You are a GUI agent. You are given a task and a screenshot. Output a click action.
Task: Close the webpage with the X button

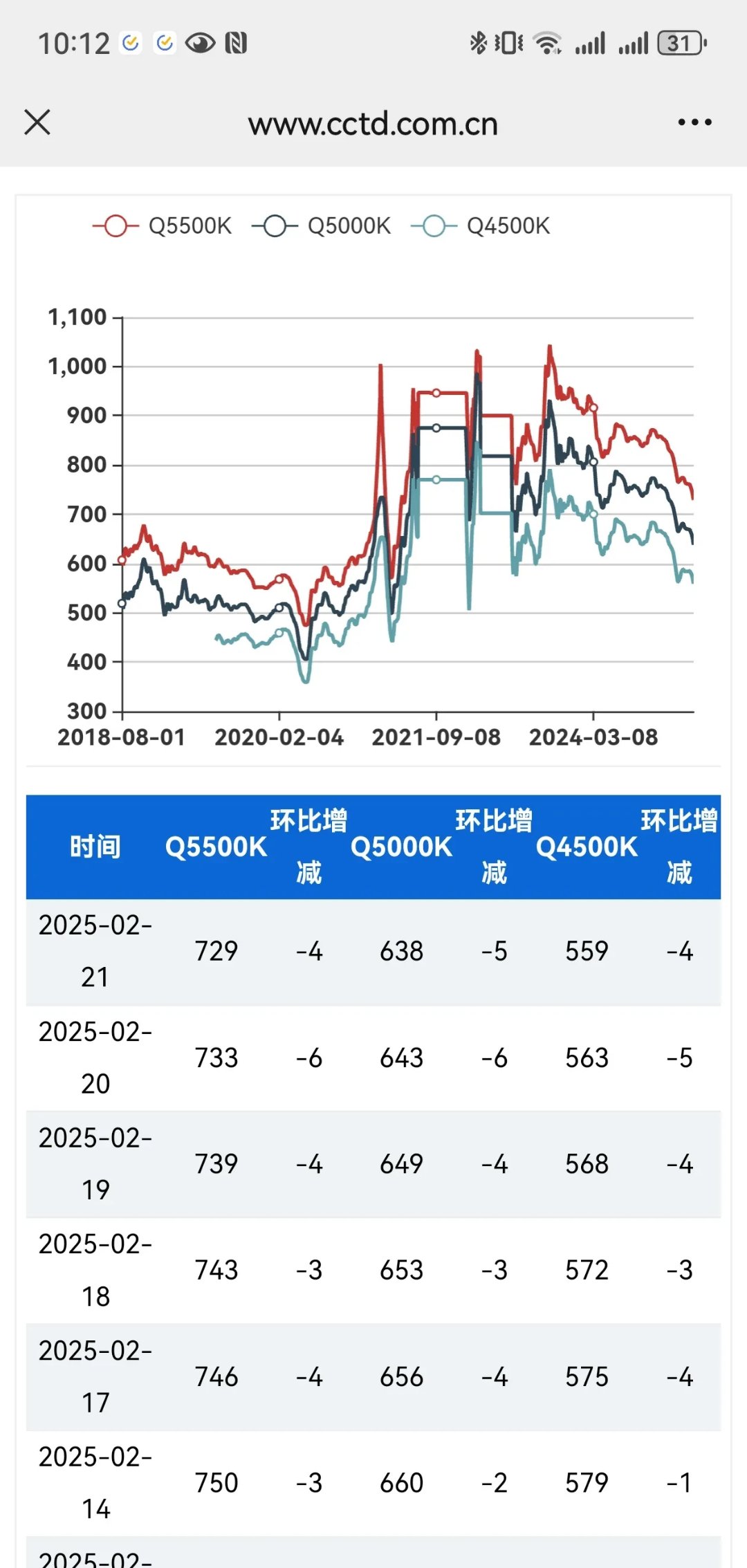point(38,122)
